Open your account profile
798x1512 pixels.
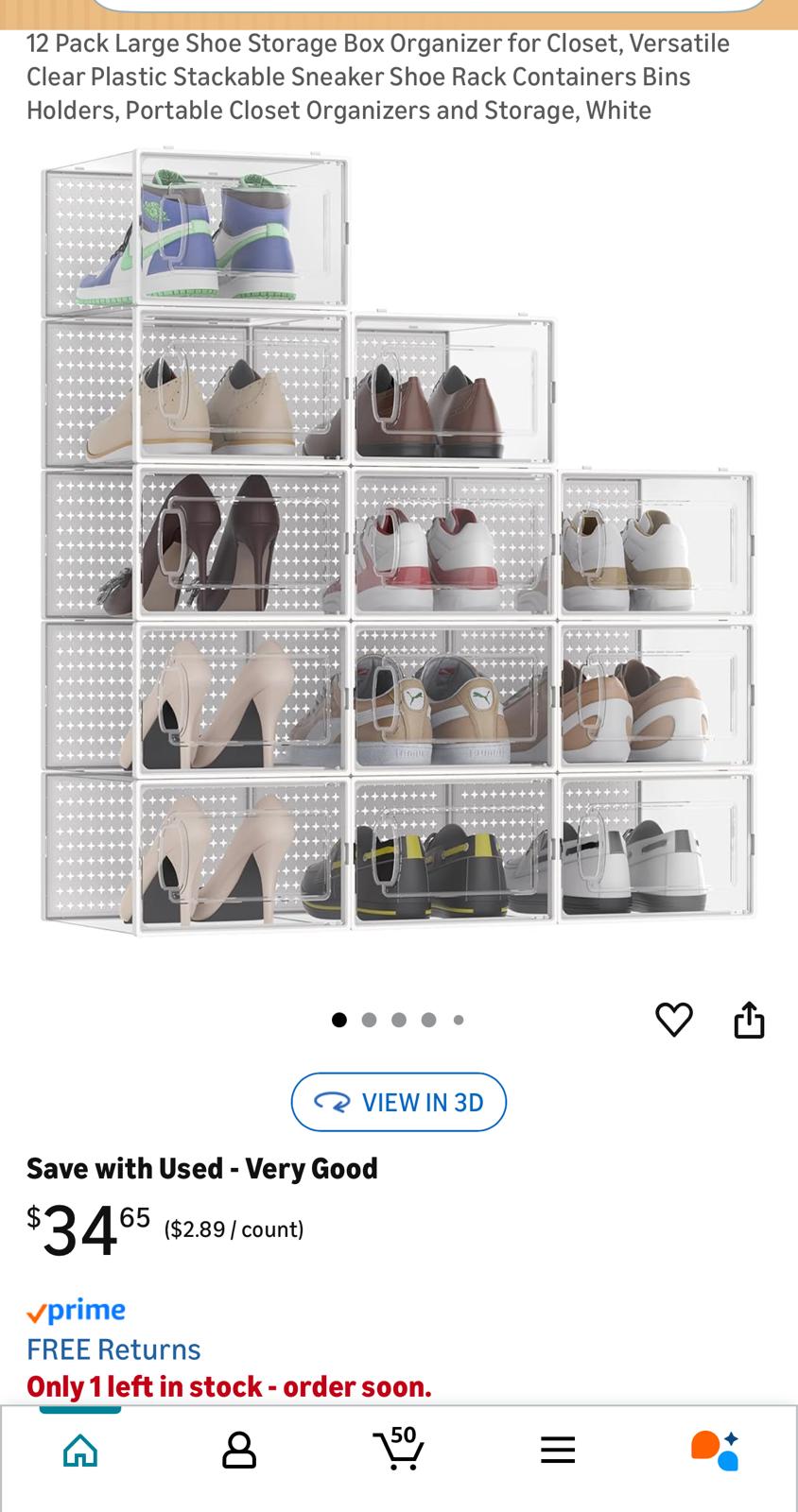(239, 1451)
